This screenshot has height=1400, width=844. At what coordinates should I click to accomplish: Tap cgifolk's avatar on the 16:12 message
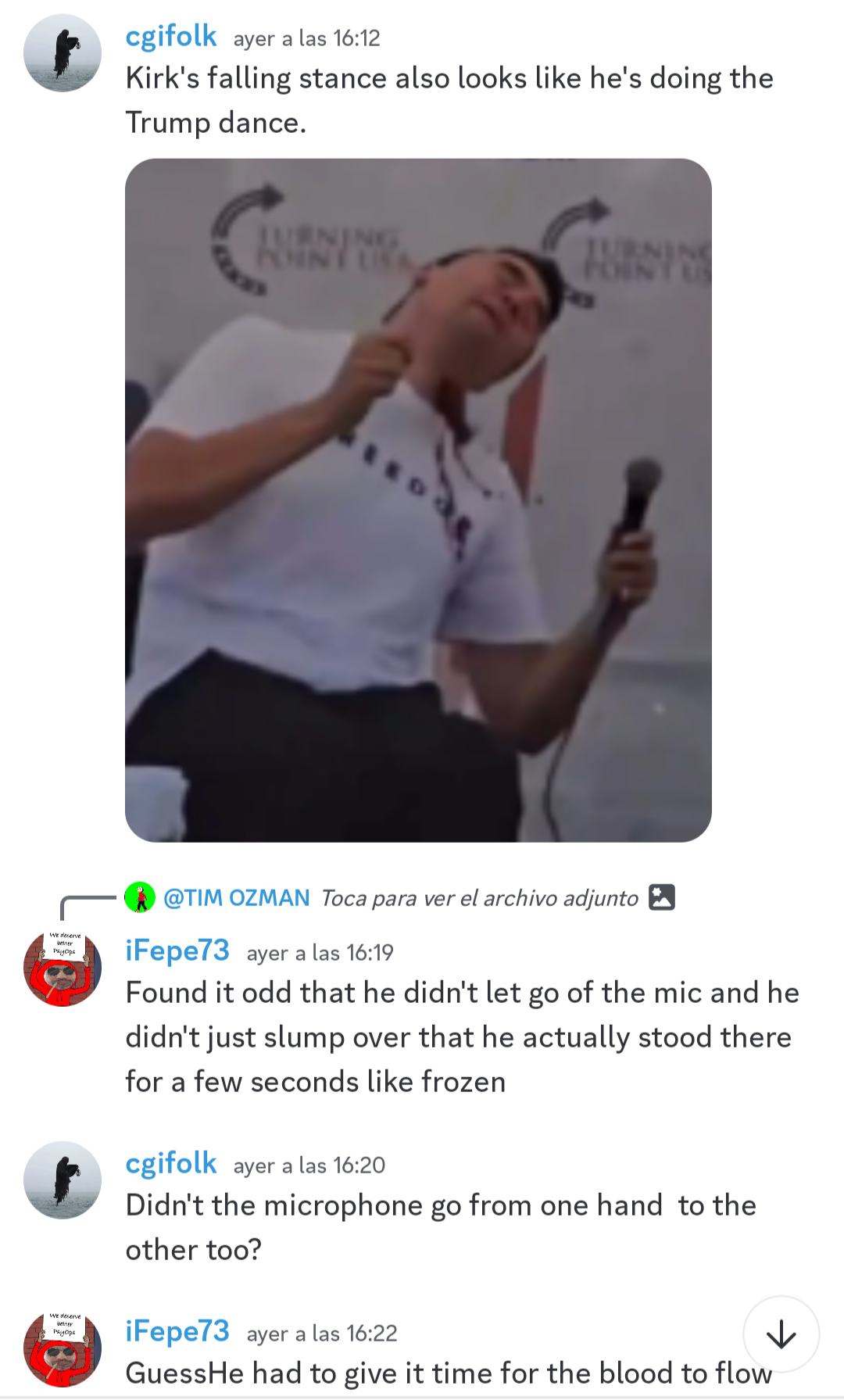(x=63, y=53)
